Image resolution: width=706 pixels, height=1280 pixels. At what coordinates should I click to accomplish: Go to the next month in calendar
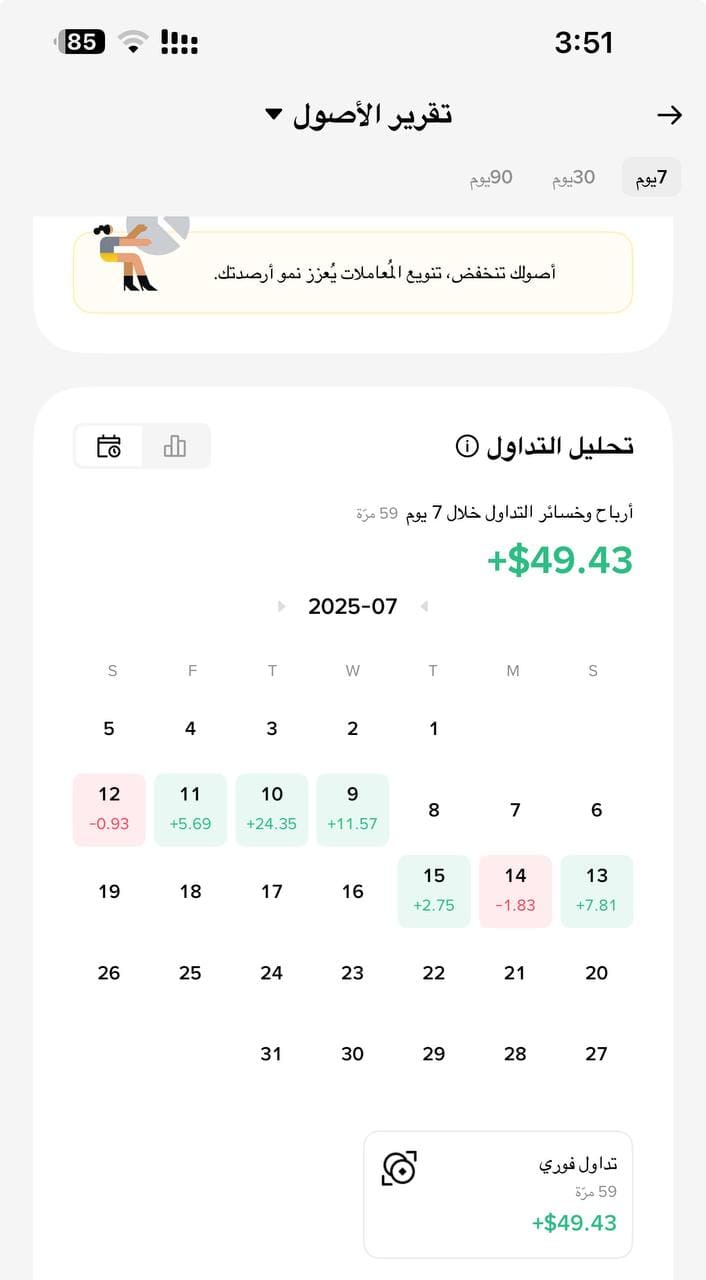click(282, 606)
